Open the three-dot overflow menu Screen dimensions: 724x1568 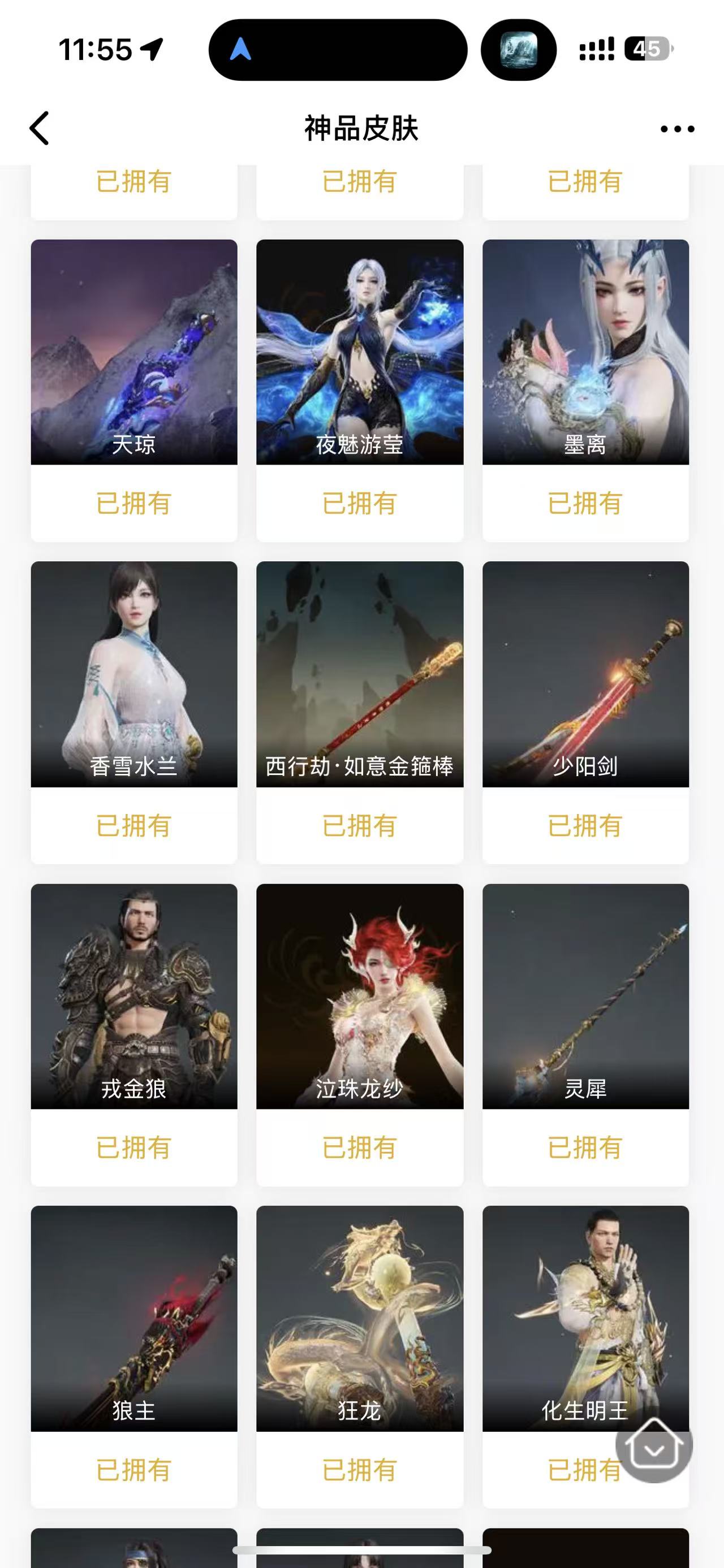point(677,128)
